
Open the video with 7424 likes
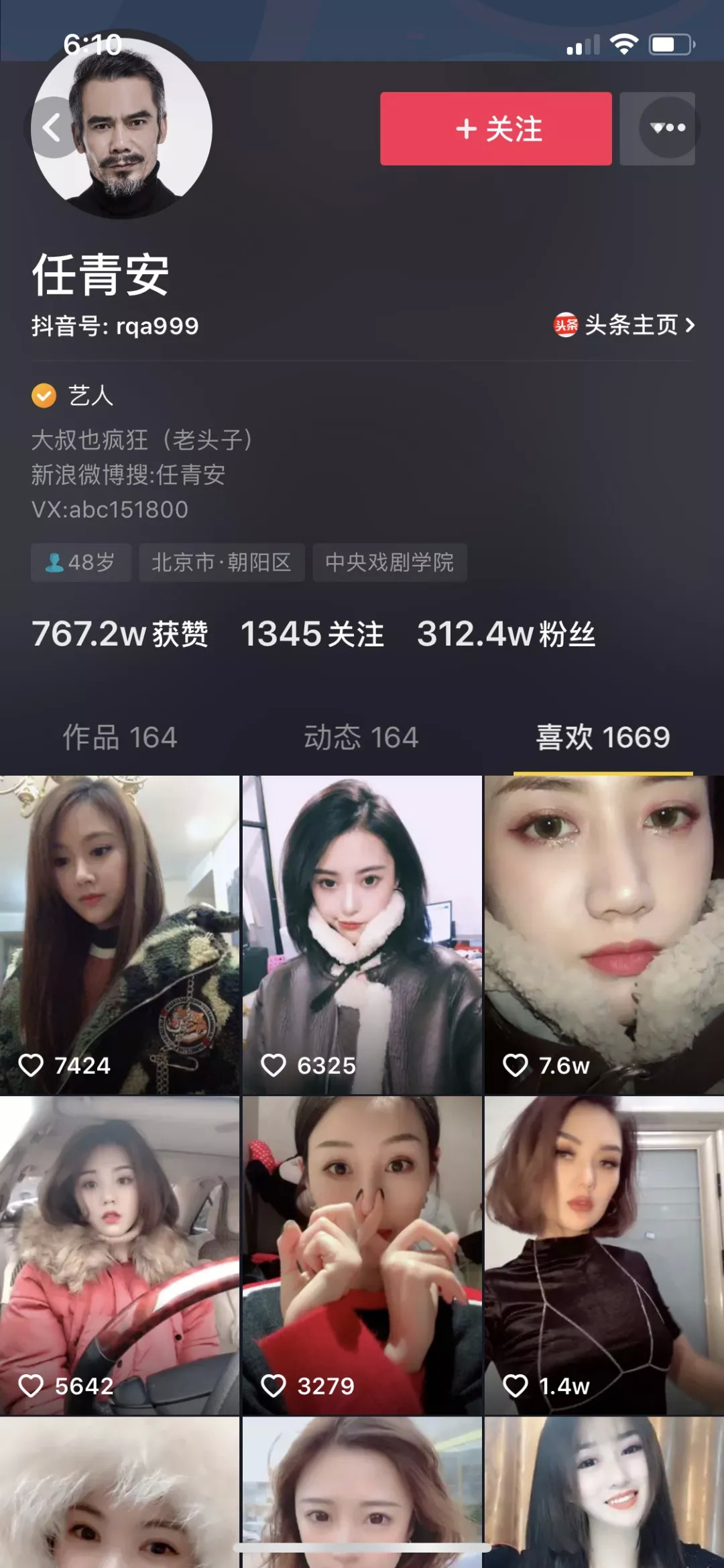[119, 934]
